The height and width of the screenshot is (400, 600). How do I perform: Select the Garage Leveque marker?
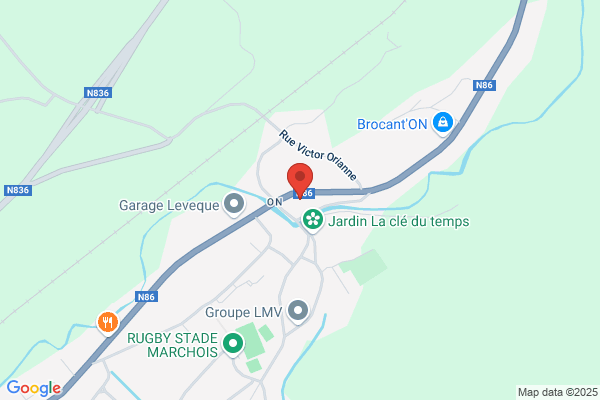point(234,205)
